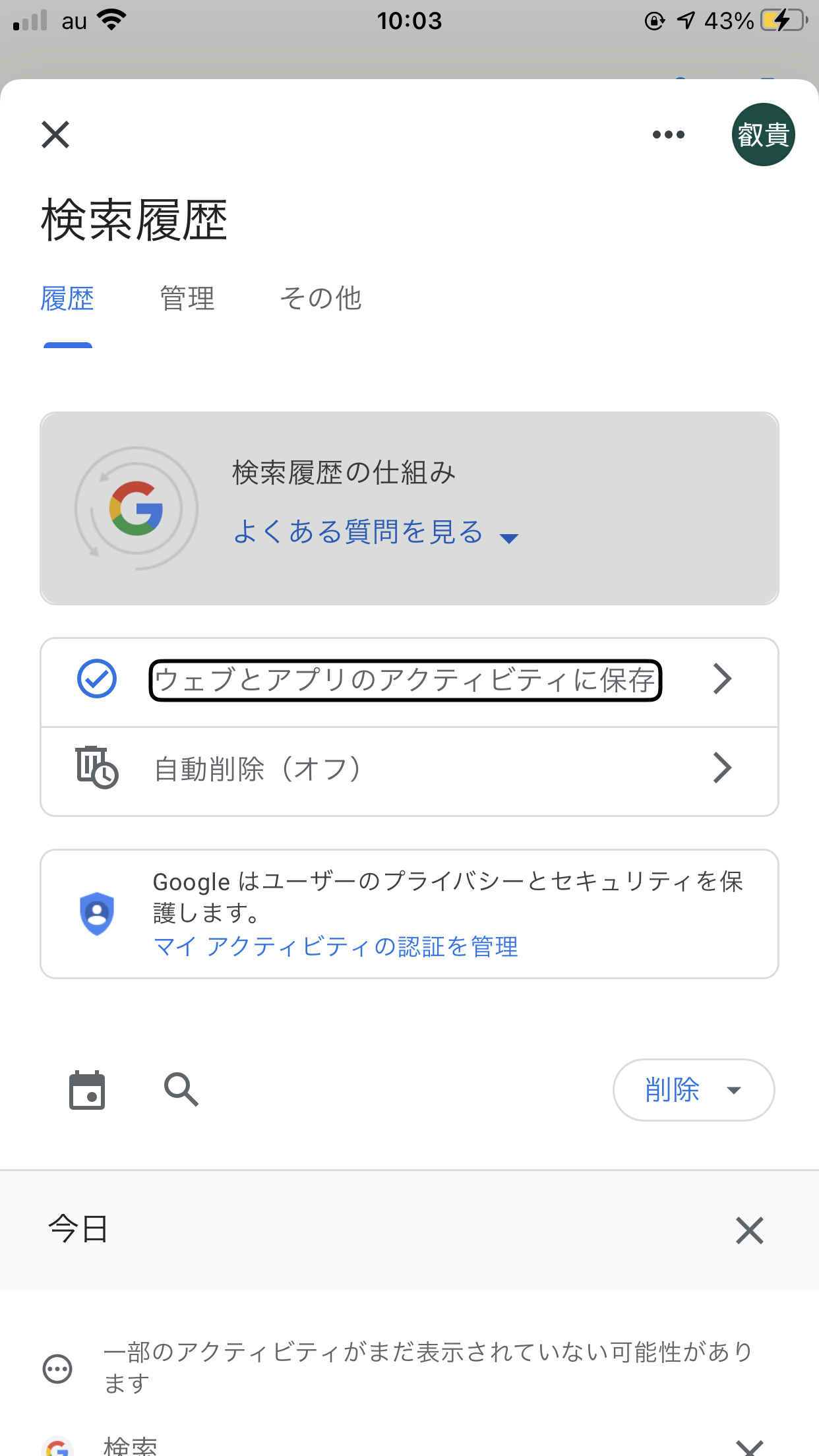Open the three-dot overflow menu
This screenshot has height=1456, width=819.
pyautogui.click(x=668, y=135)
